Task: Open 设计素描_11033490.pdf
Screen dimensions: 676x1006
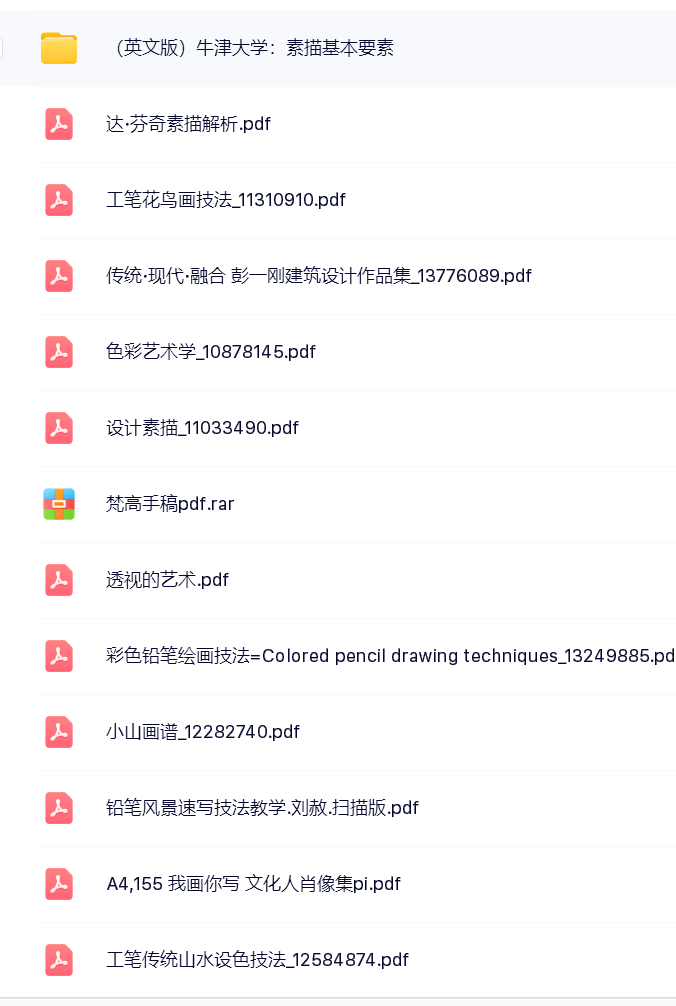Action: coord(202,428)
